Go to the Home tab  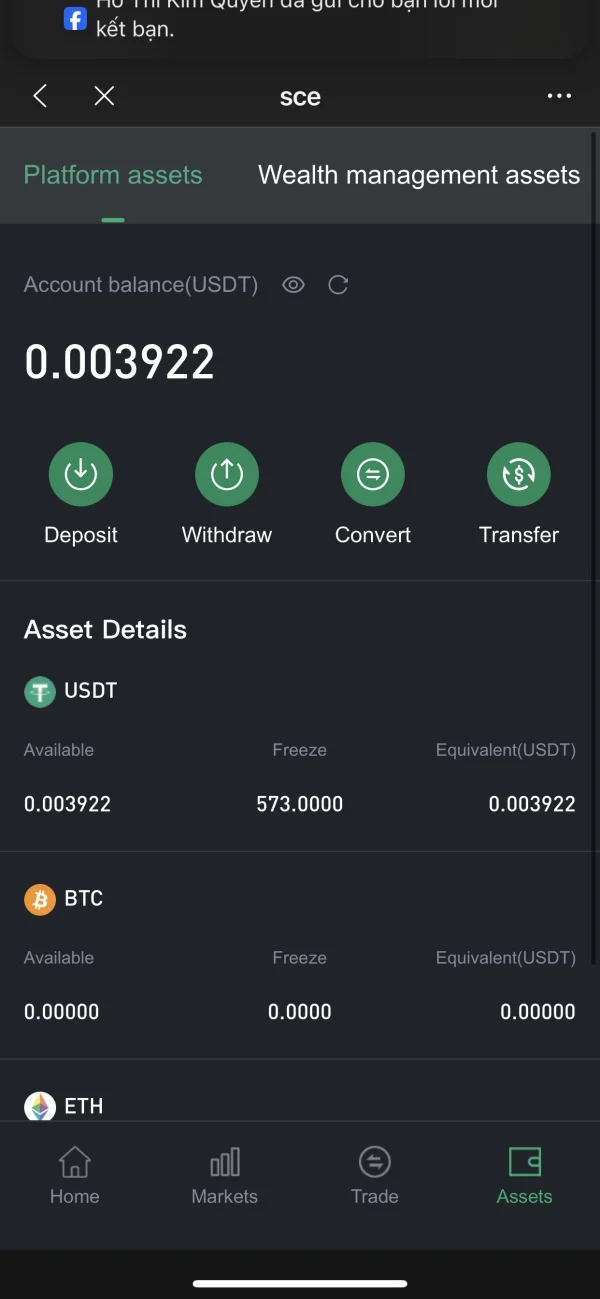pyautogui.click(x=75, y=1176)
